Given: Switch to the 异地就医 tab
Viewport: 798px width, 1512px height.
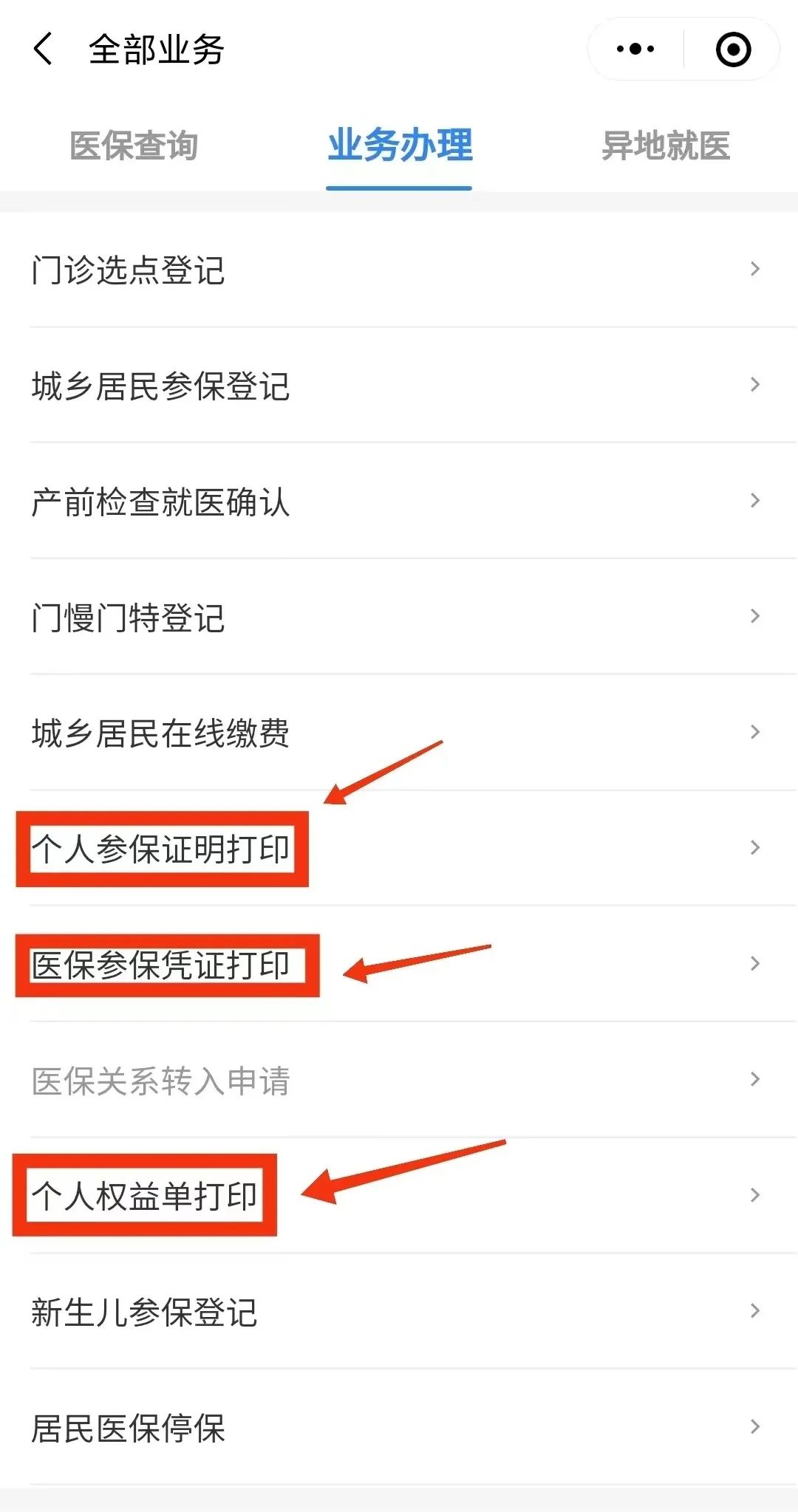Looking at the screenshot, I should tap(665, 147).
